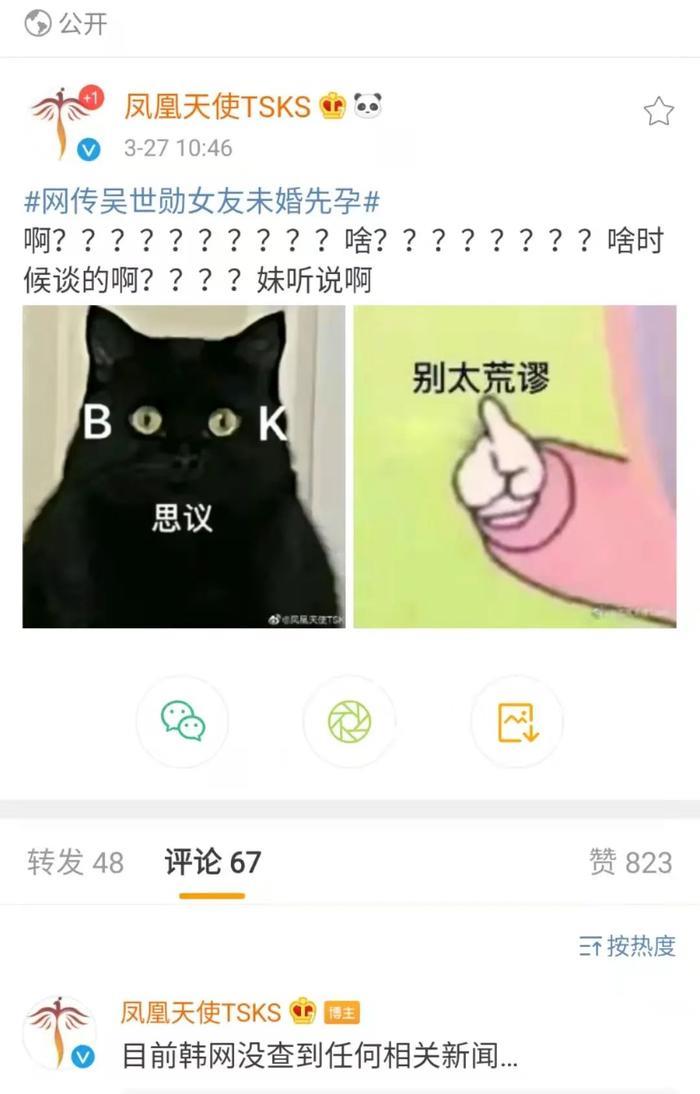
Task: Share post to WeChat
Action: pos(183,721)
